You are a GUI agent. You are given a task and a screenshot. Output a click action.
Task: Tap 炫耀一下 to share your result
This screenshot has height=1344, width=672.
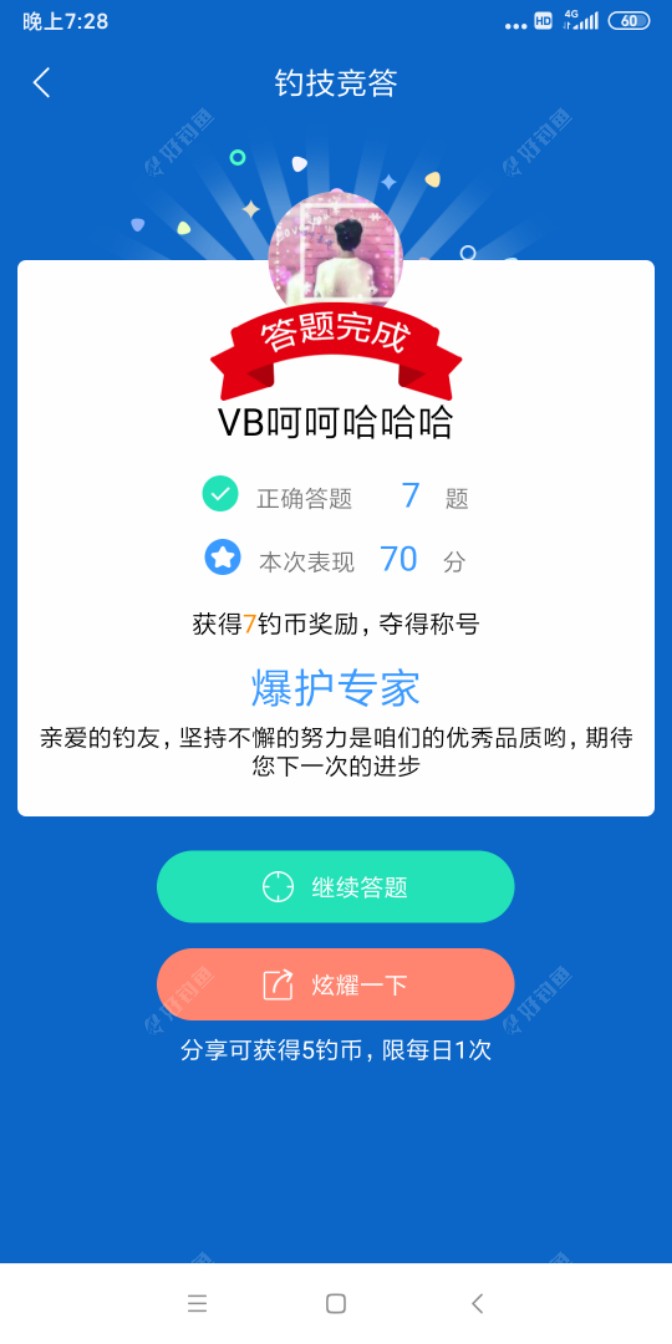[335, 985]
